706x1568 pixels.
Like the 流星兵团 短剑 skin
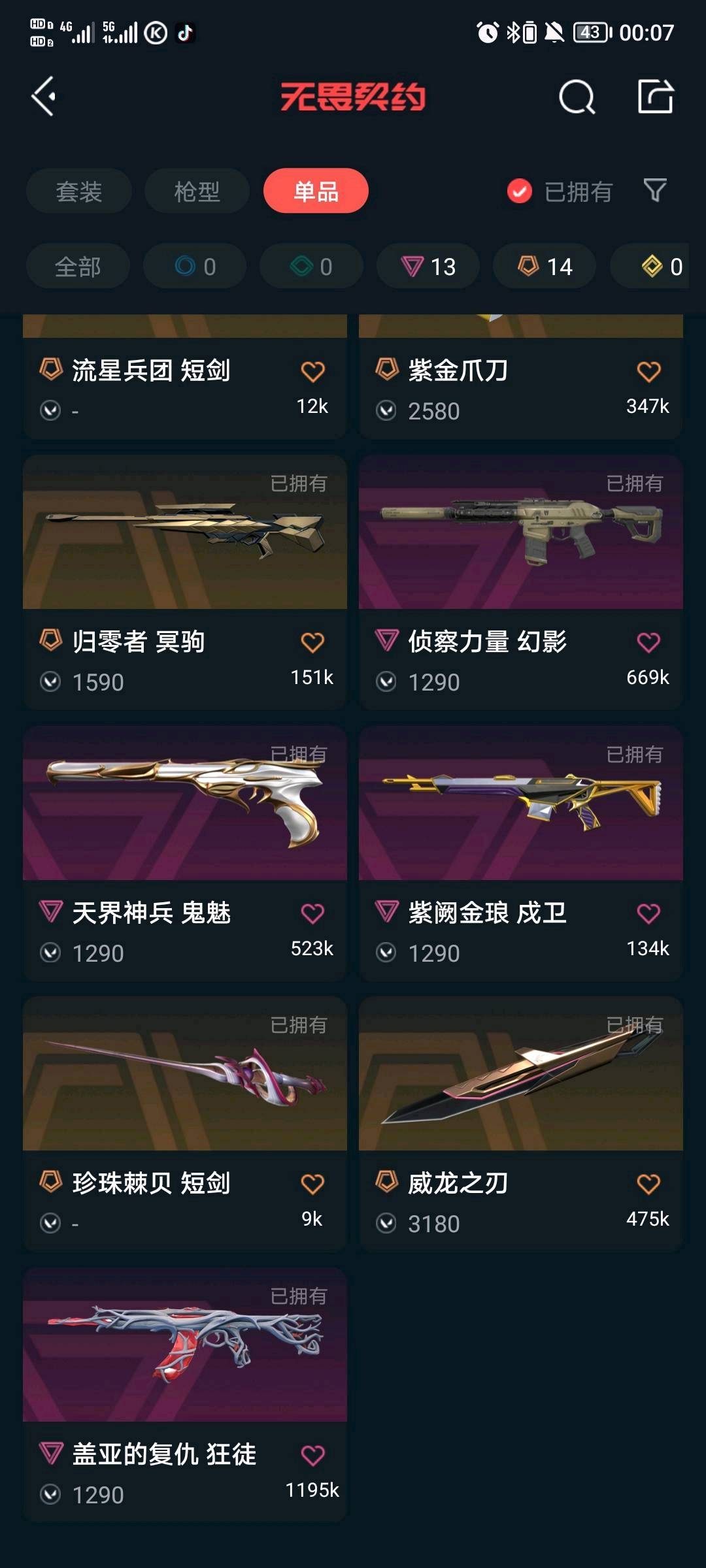(312, 371)
